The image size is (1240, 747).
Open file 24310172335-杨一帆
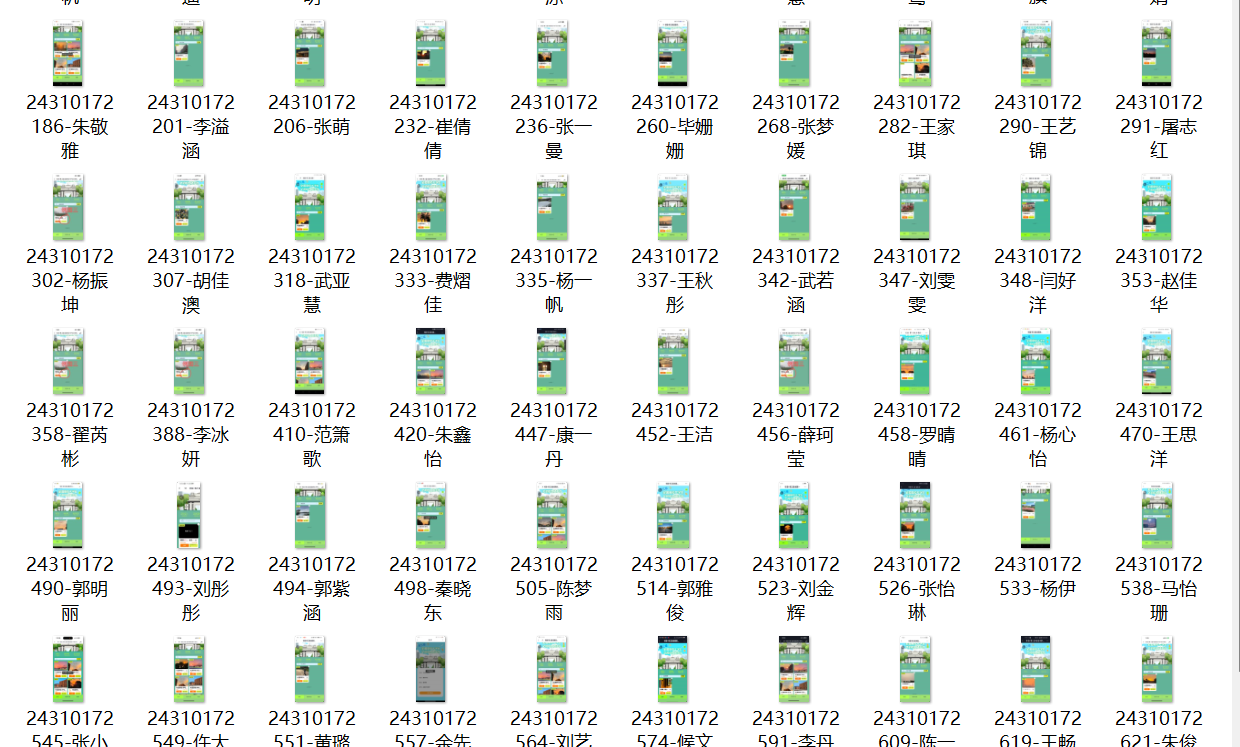[553, 208]
